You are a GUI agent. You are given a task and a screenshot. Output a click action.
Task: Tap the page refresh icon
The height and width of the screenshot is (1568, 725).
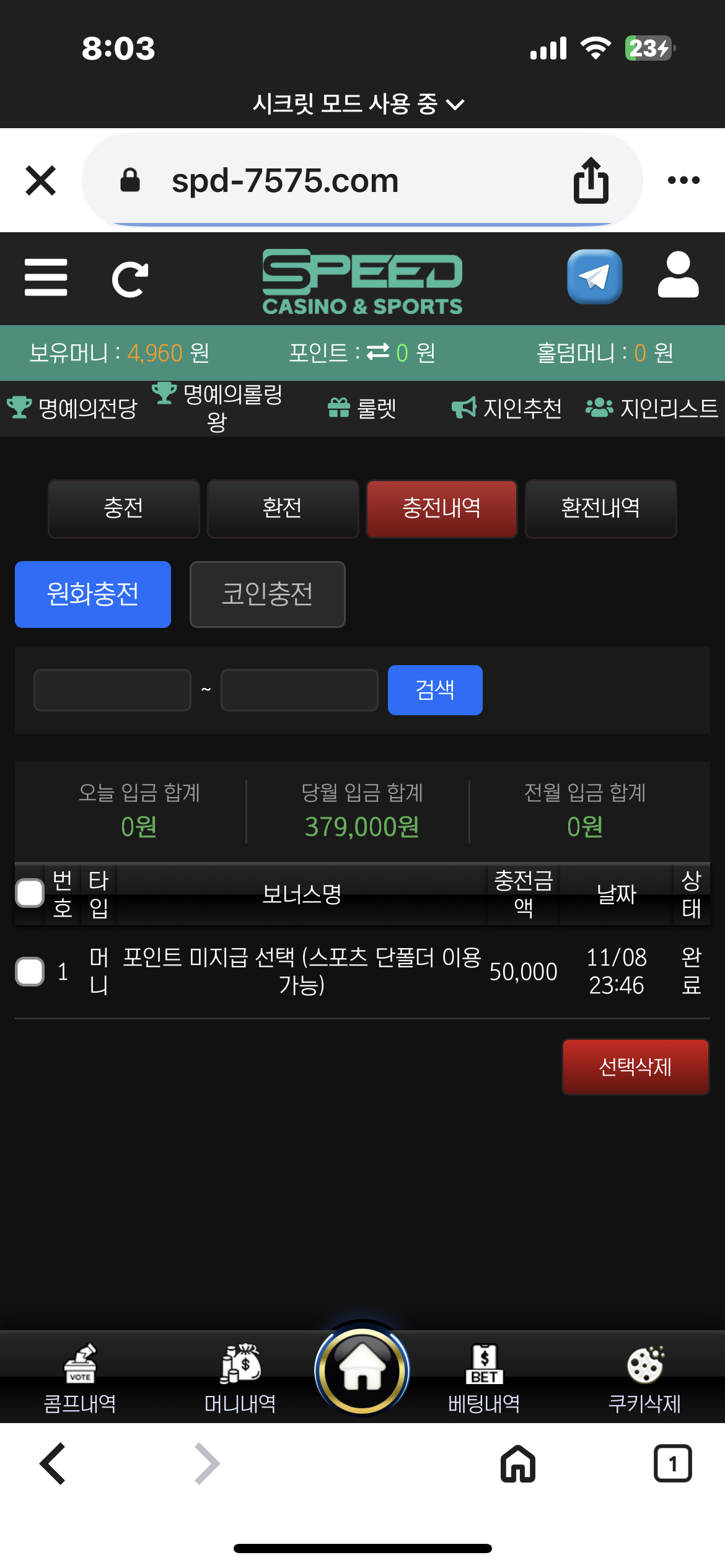[x=130, y=279]
